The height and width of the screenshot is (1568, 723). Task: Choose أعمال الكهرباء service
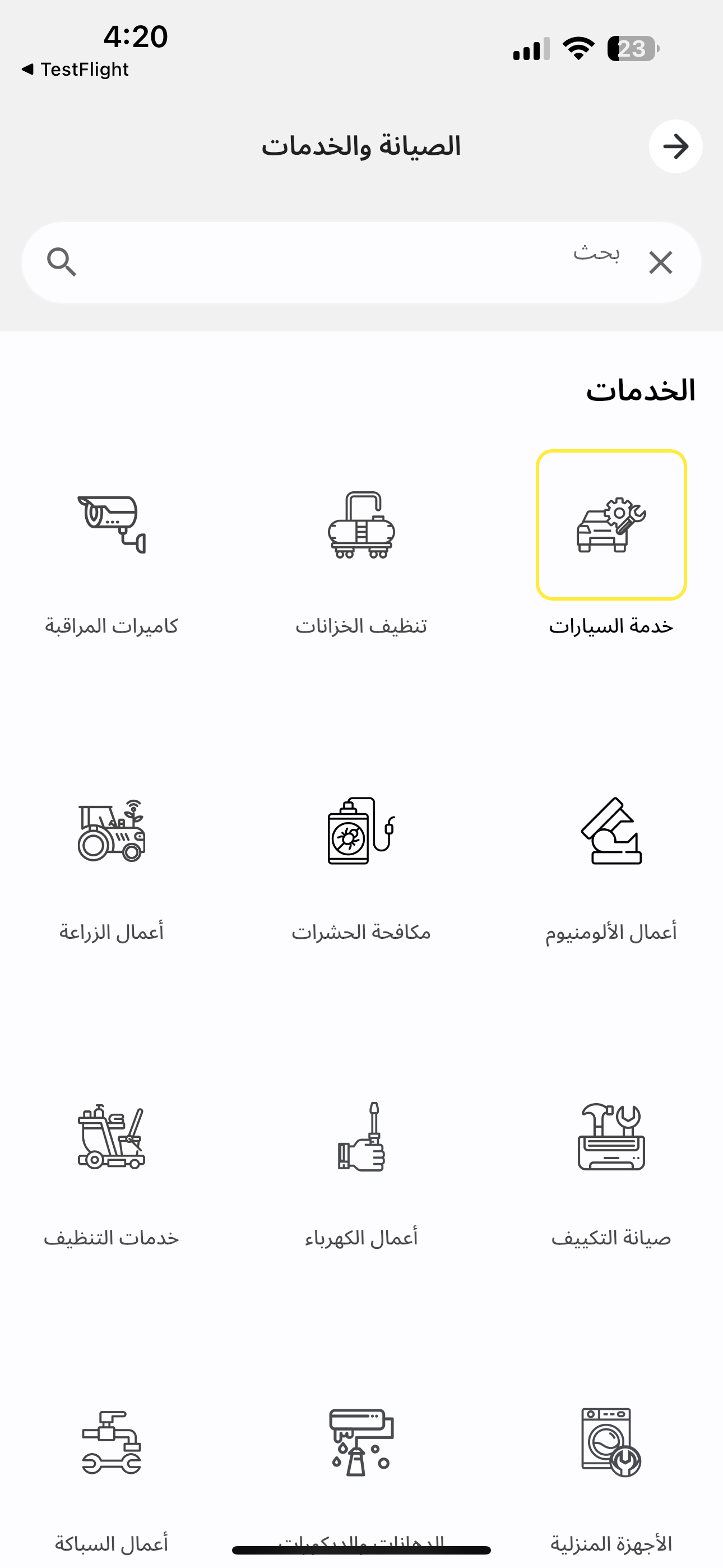(361, 1137)
